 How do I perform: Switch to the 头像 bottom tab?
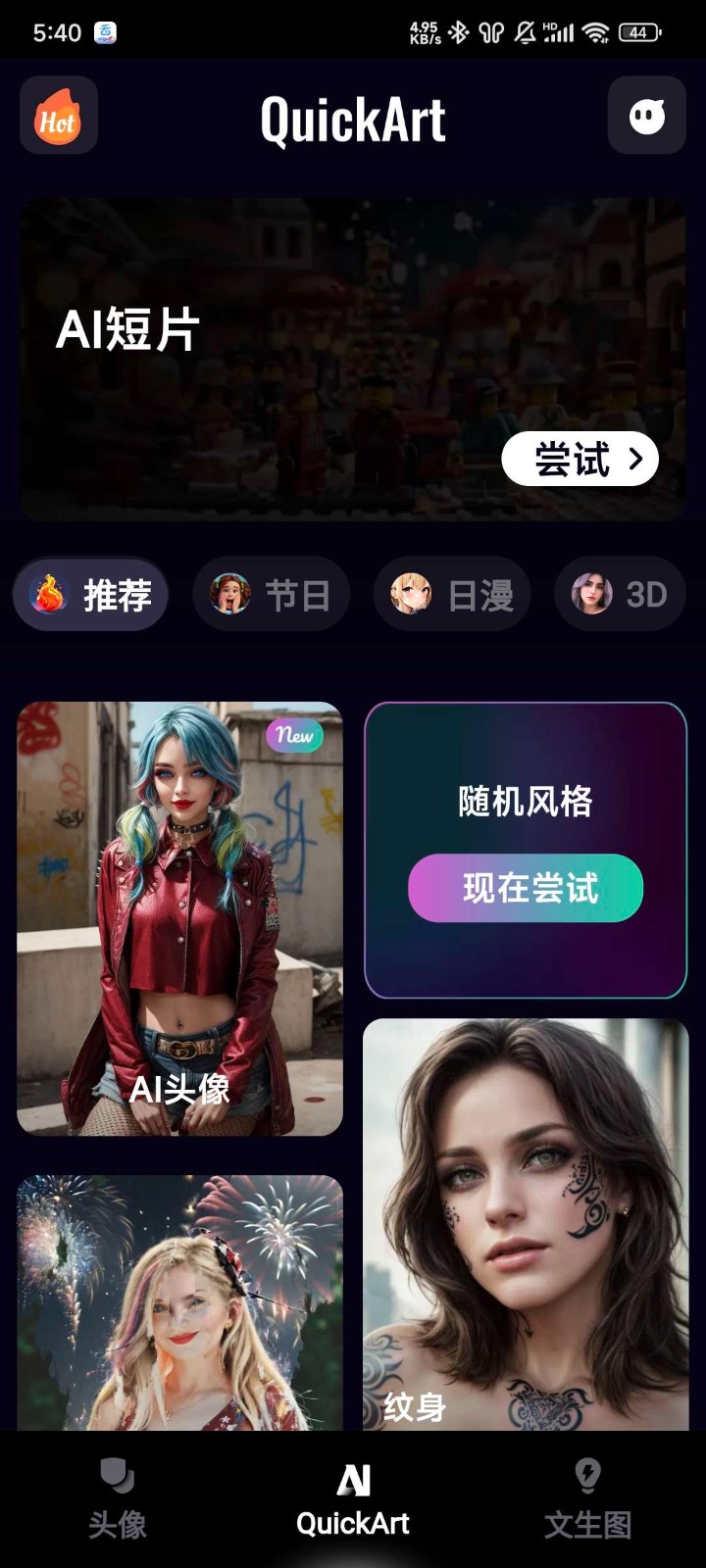(x=118, y=1499)
